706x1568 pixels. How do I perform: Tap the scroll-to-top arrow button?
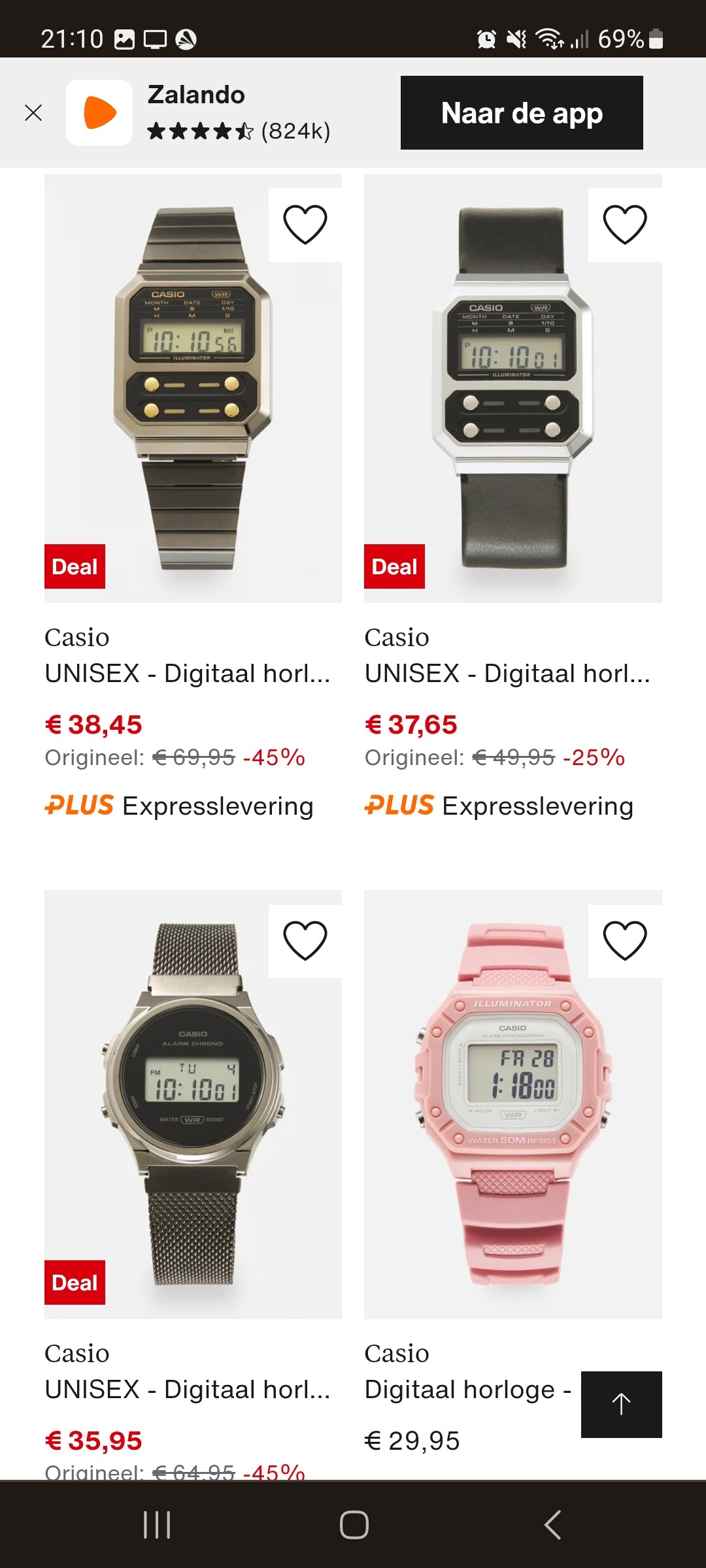(621, 1404)
